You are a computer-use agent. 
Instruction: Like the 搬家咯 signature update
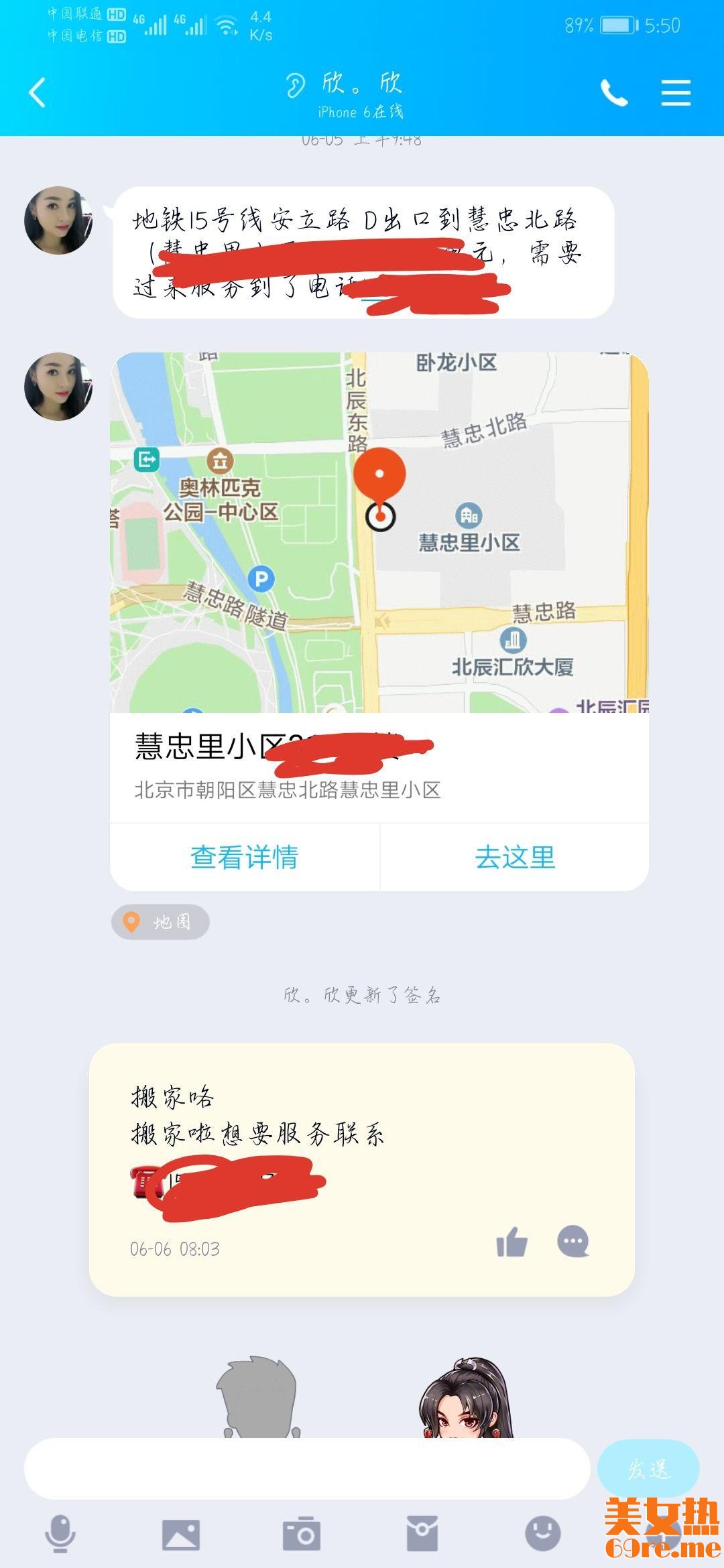tap(511, 1242)
